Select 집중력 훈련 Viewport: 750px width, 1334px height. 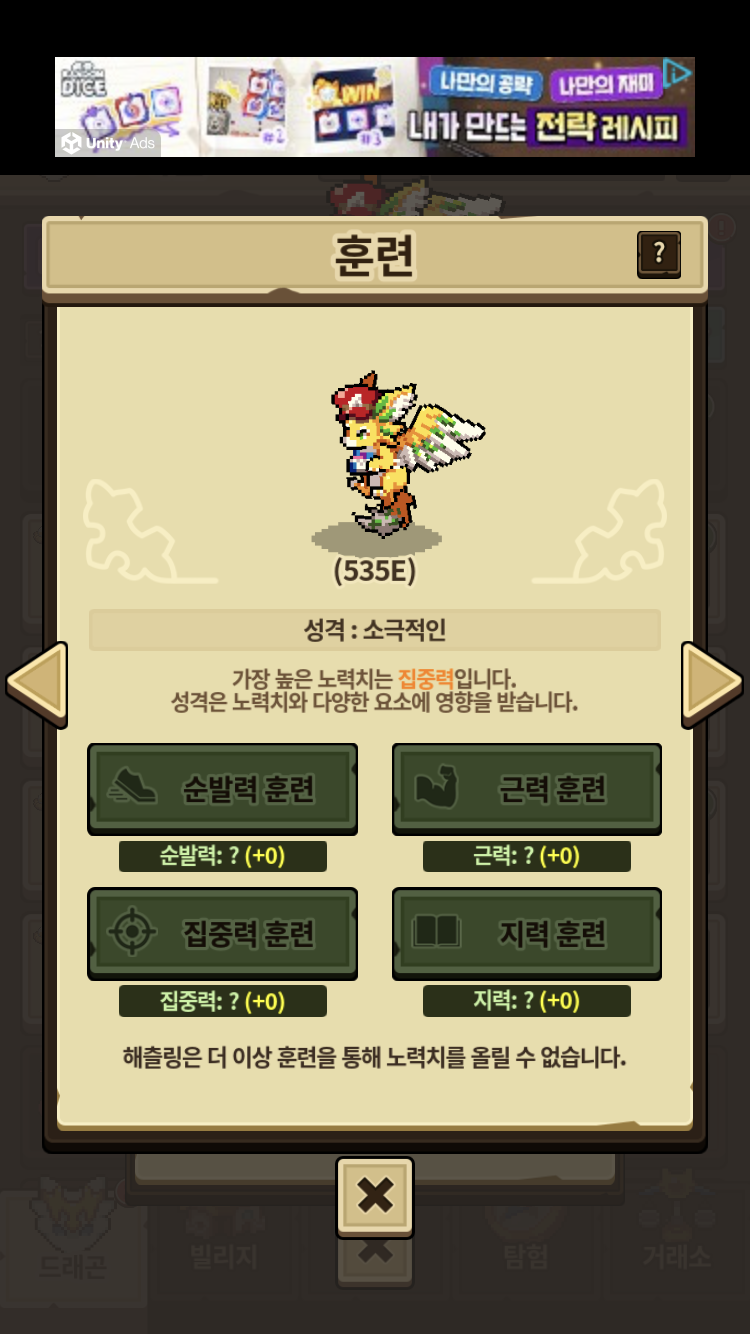click(222, 933)
